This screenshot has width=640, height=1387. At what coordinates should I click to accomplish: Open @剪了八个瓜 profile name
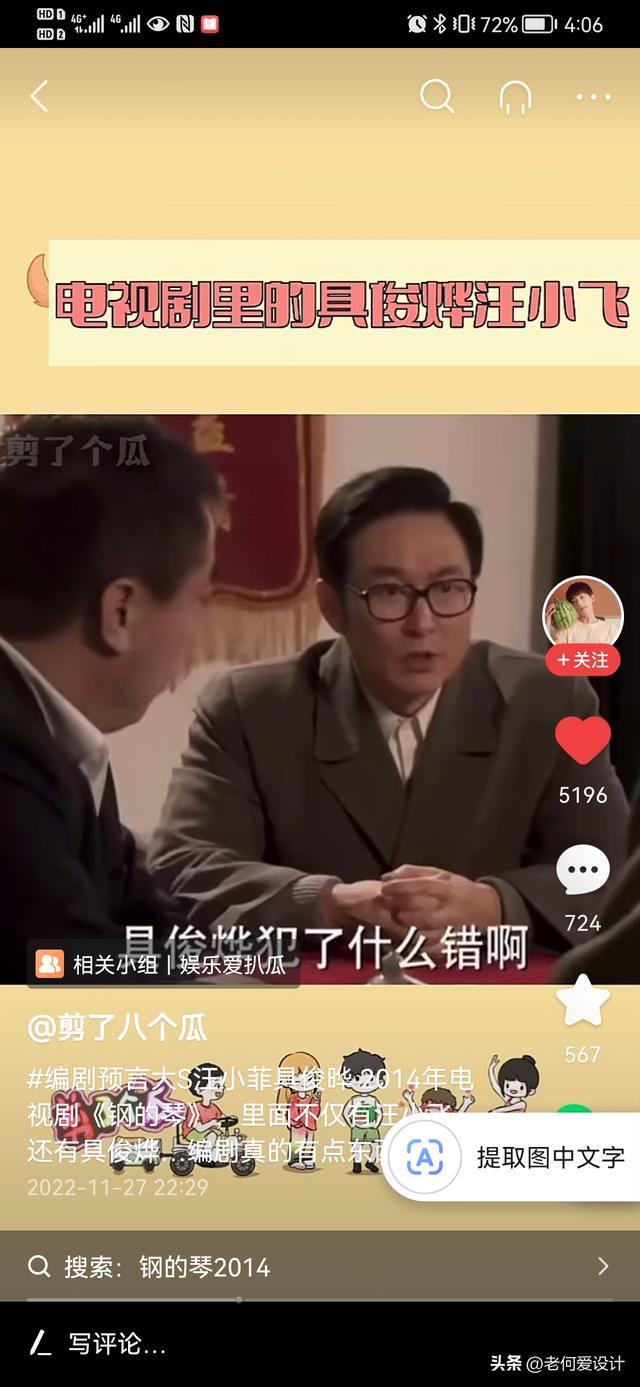117,1027
